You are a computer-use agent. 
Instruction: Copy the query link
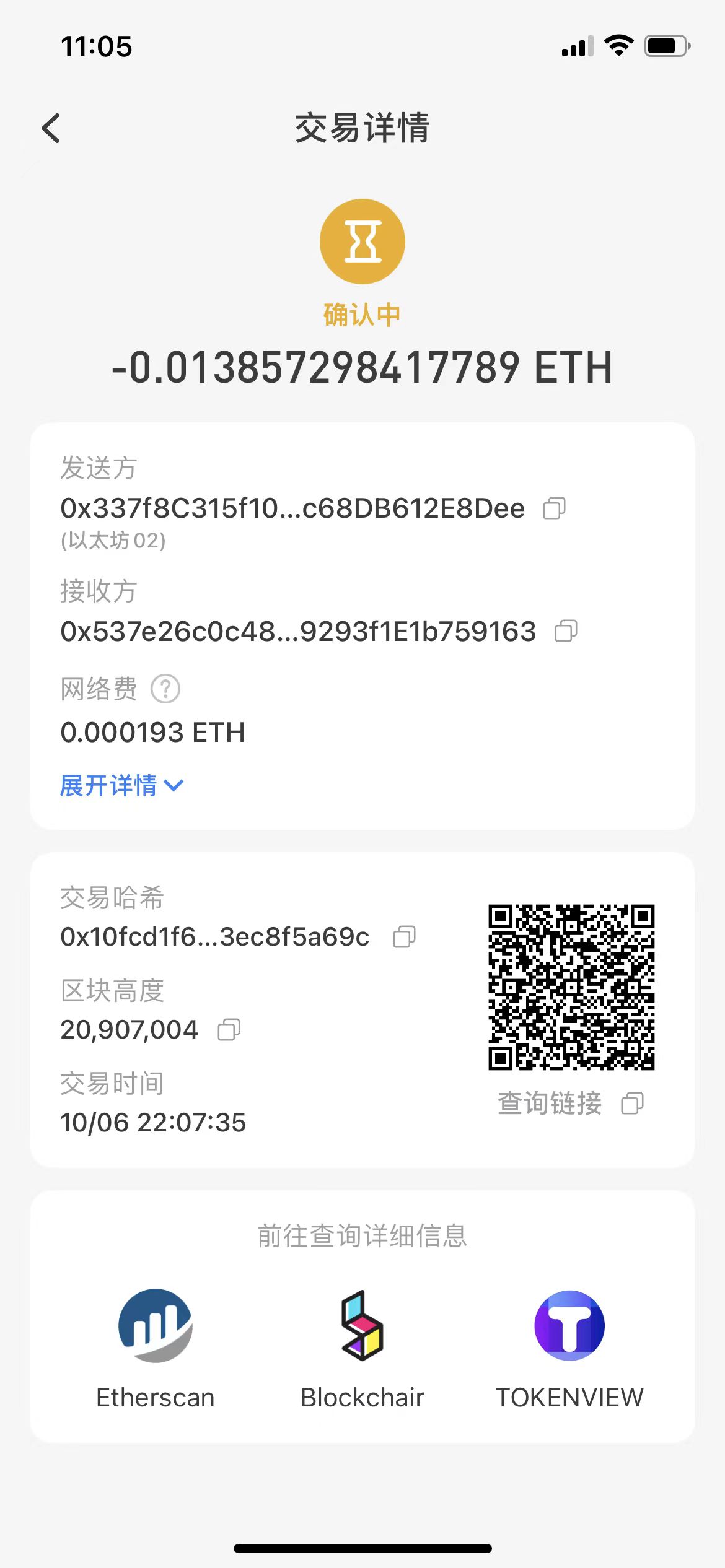632,1104
